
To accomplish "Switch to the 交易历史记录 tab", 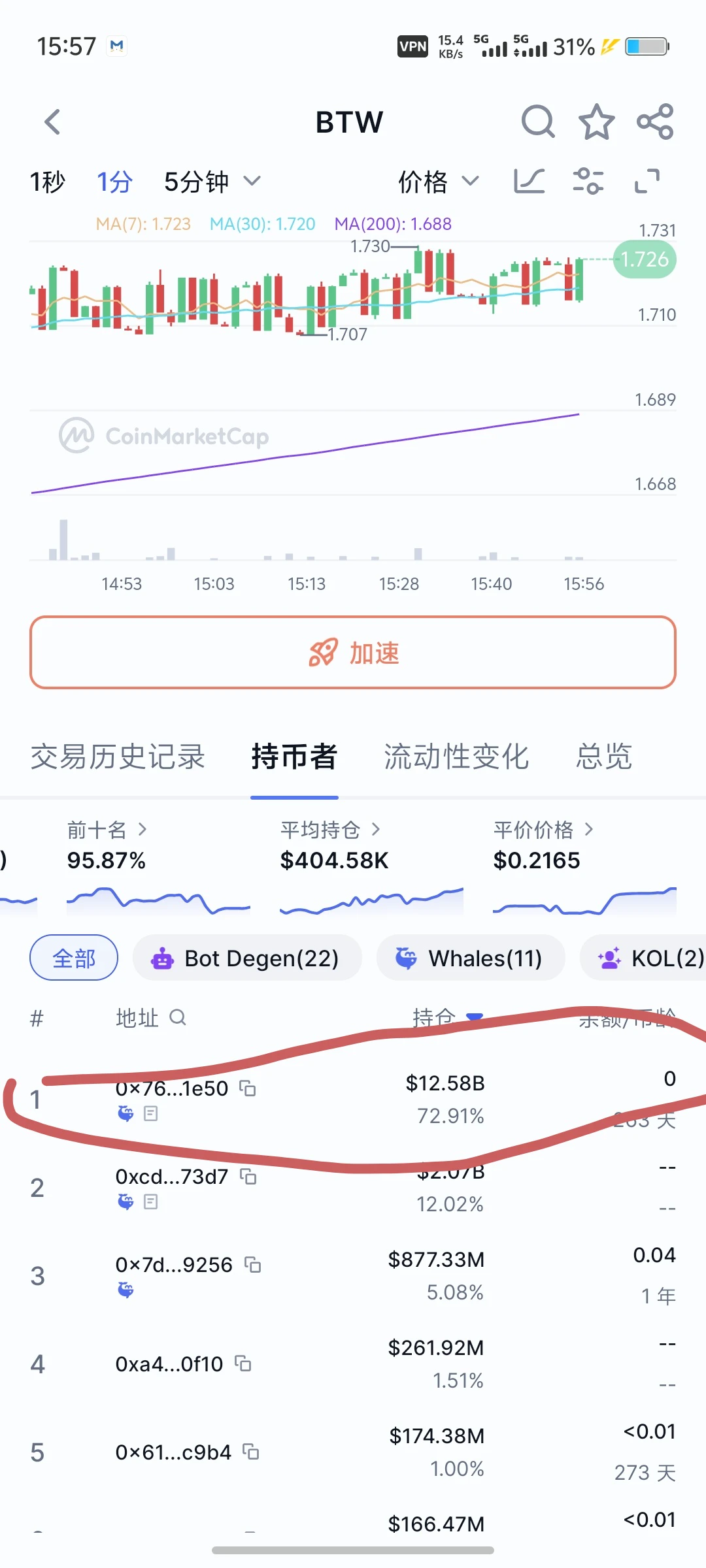I will pyautogui.click(x=118, y=757).
